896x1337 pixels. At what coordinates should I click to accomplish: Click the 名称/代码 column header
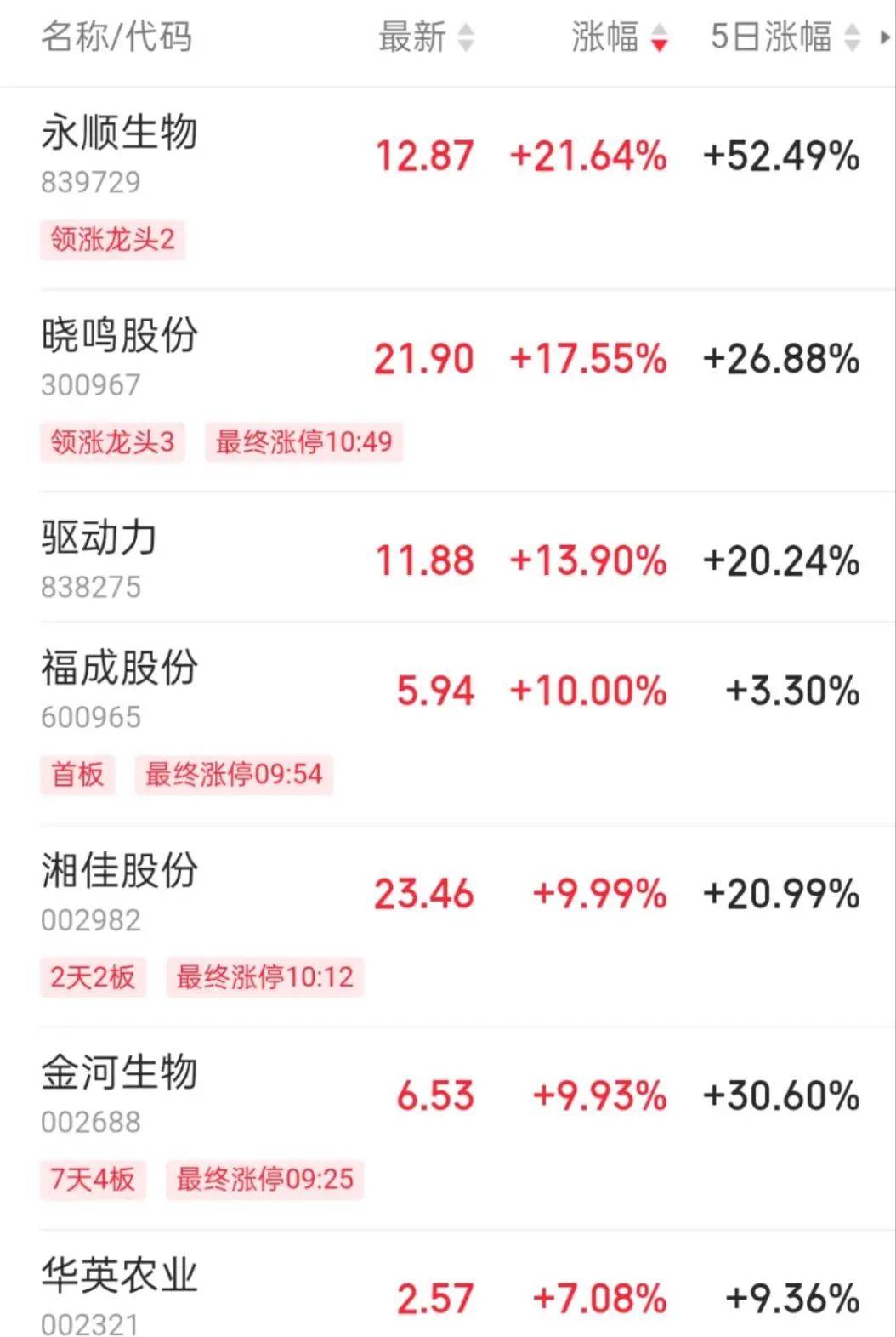pos(118,37)
